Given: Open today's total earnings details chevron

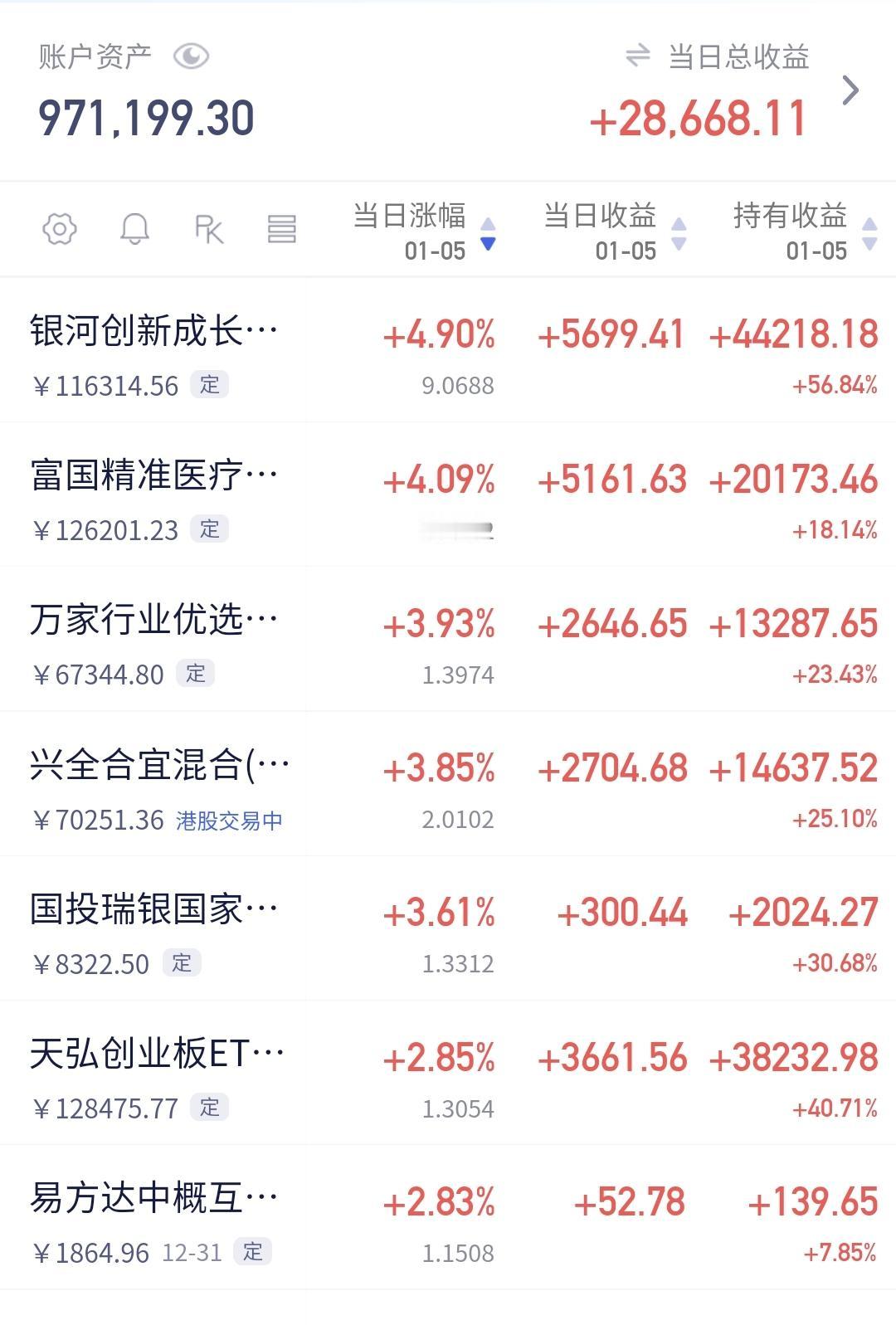Looking at the screenshot, I should click(x=850, y=90).
